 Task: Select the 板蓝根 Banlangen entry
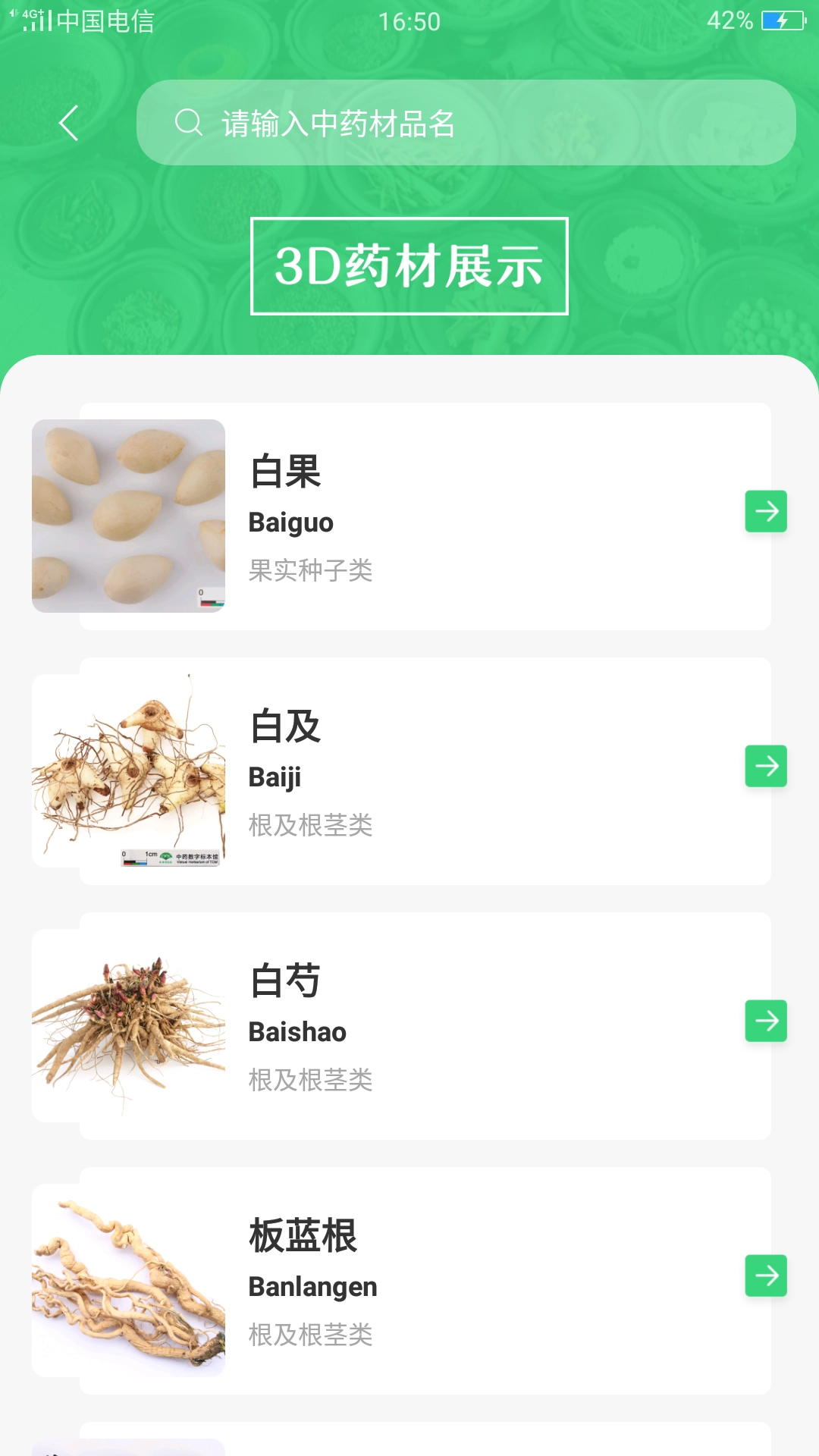[x=425, y=1281]
